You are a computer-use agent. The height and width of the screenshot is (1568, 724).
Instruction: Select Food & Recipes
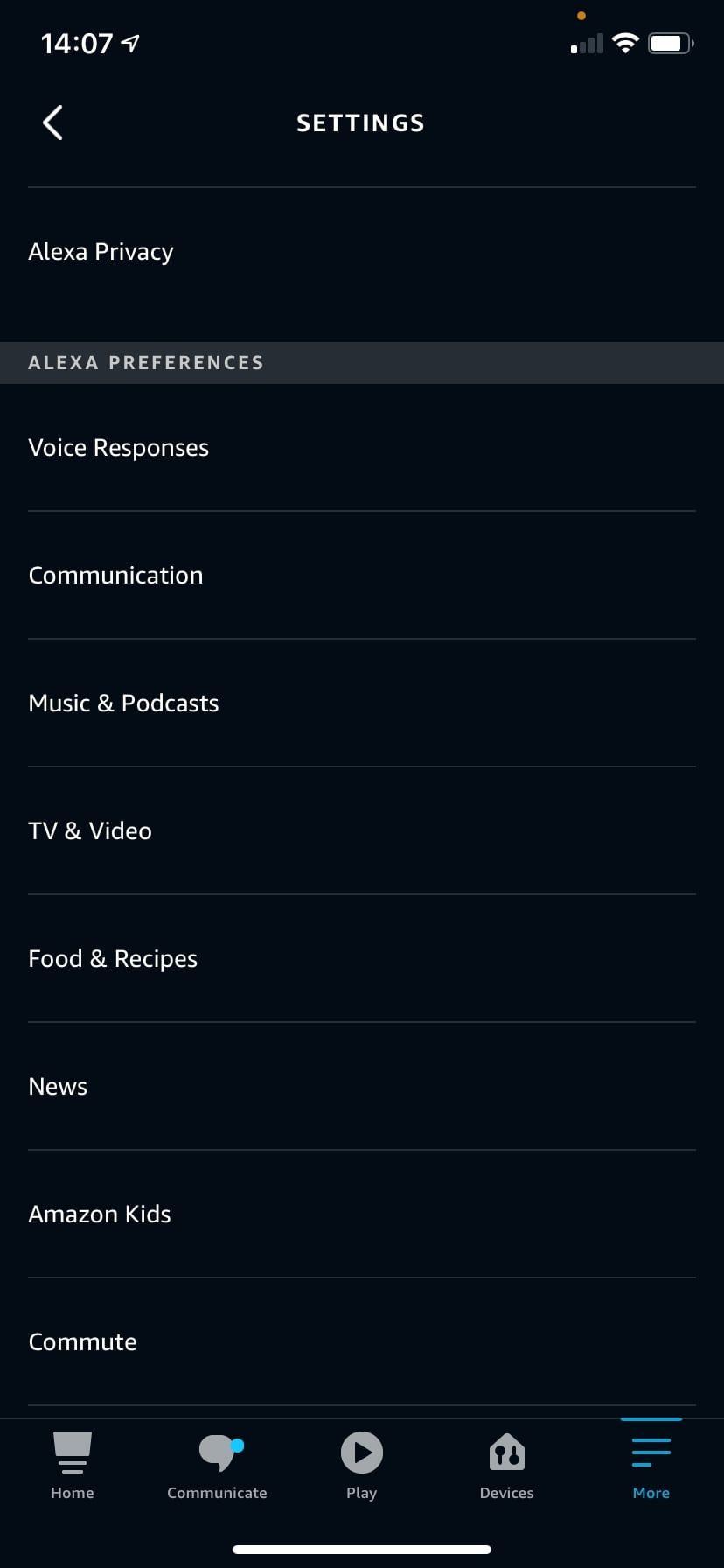[113, 958]
